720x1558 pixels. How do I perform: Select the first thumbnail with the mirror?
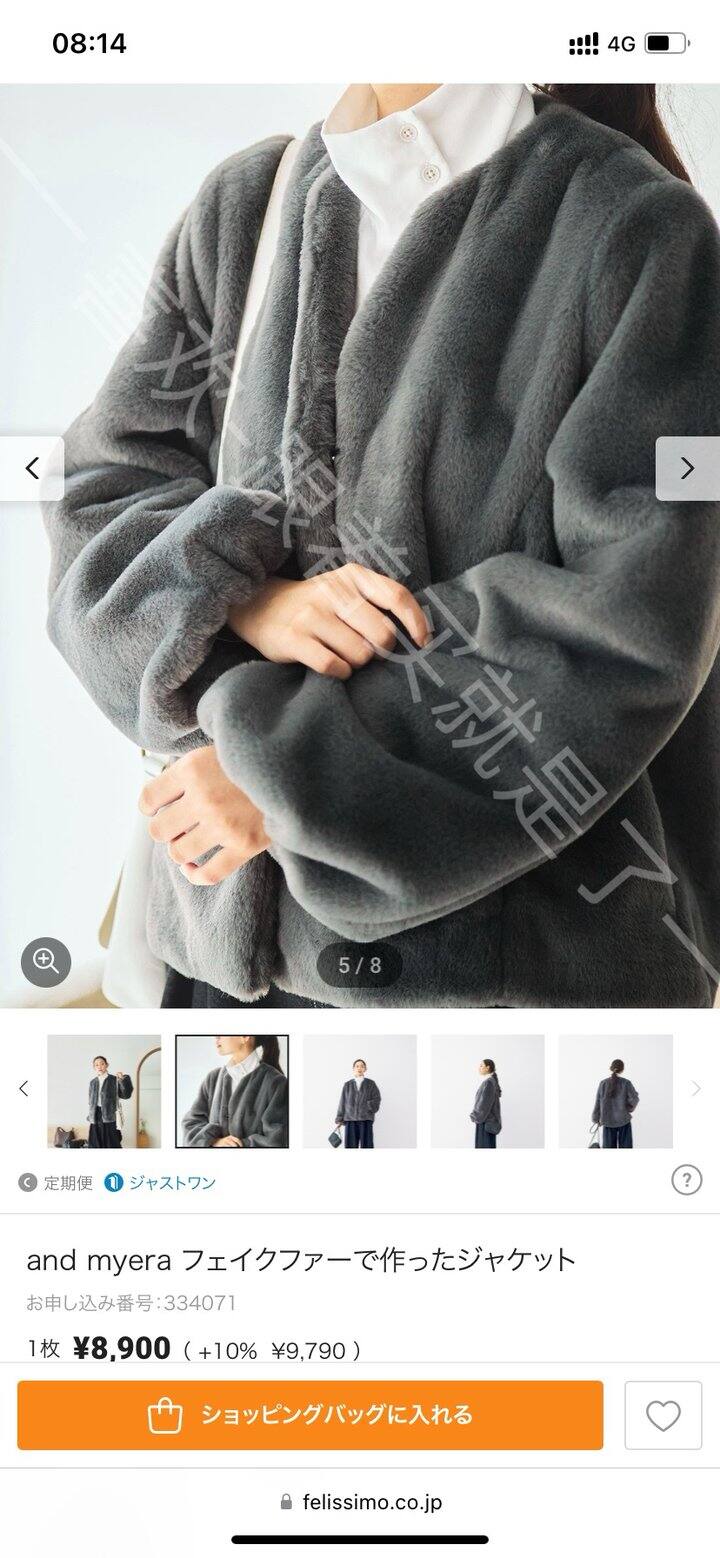pyautogui.click(x=104, y=1091)
